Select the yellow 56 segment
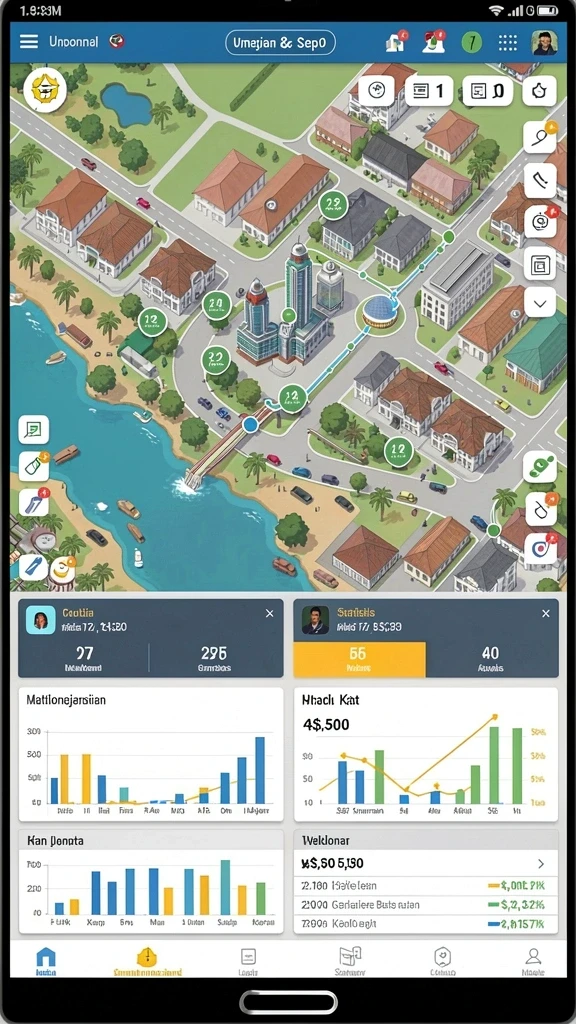 tap(359, 659)
